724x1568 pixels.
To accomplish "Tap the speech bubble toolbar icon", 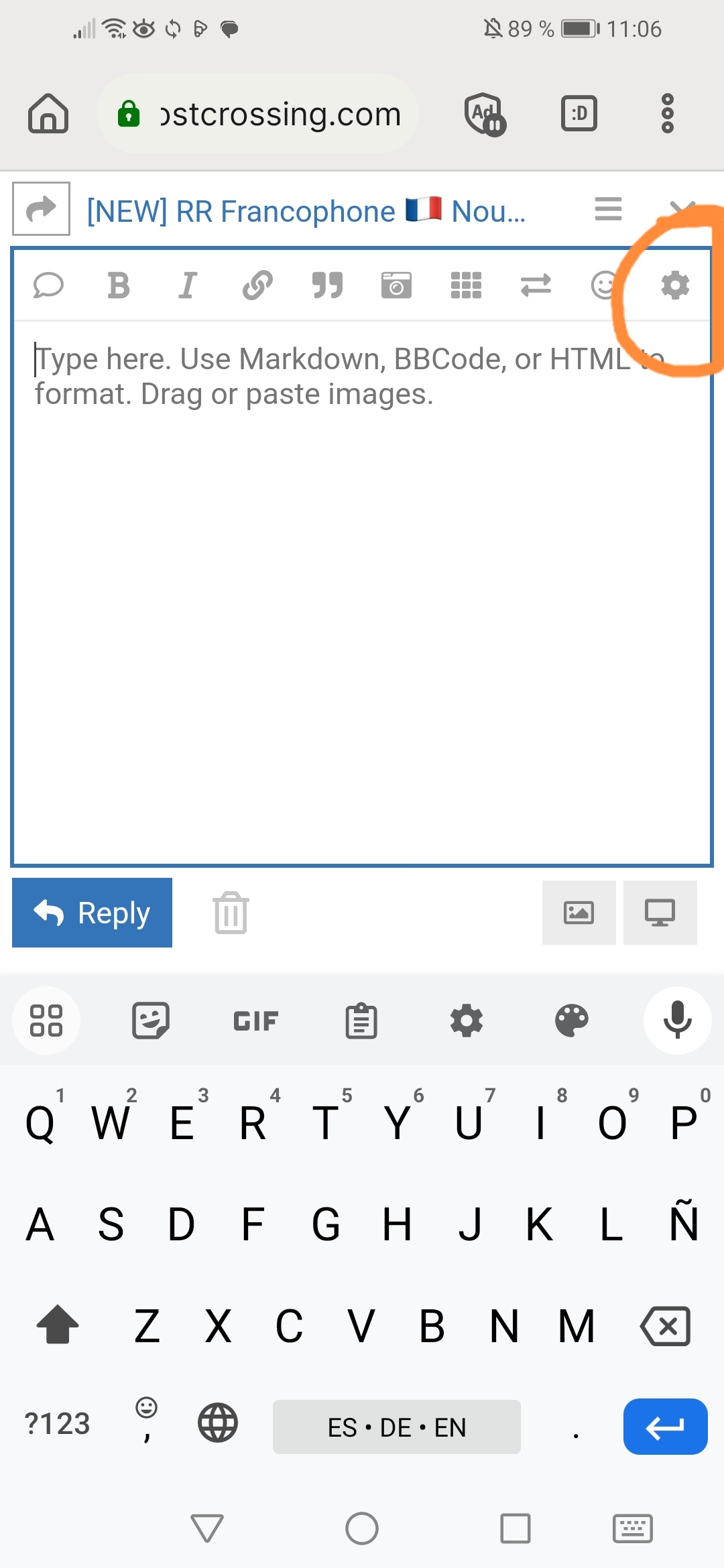I will pos(48,285).
